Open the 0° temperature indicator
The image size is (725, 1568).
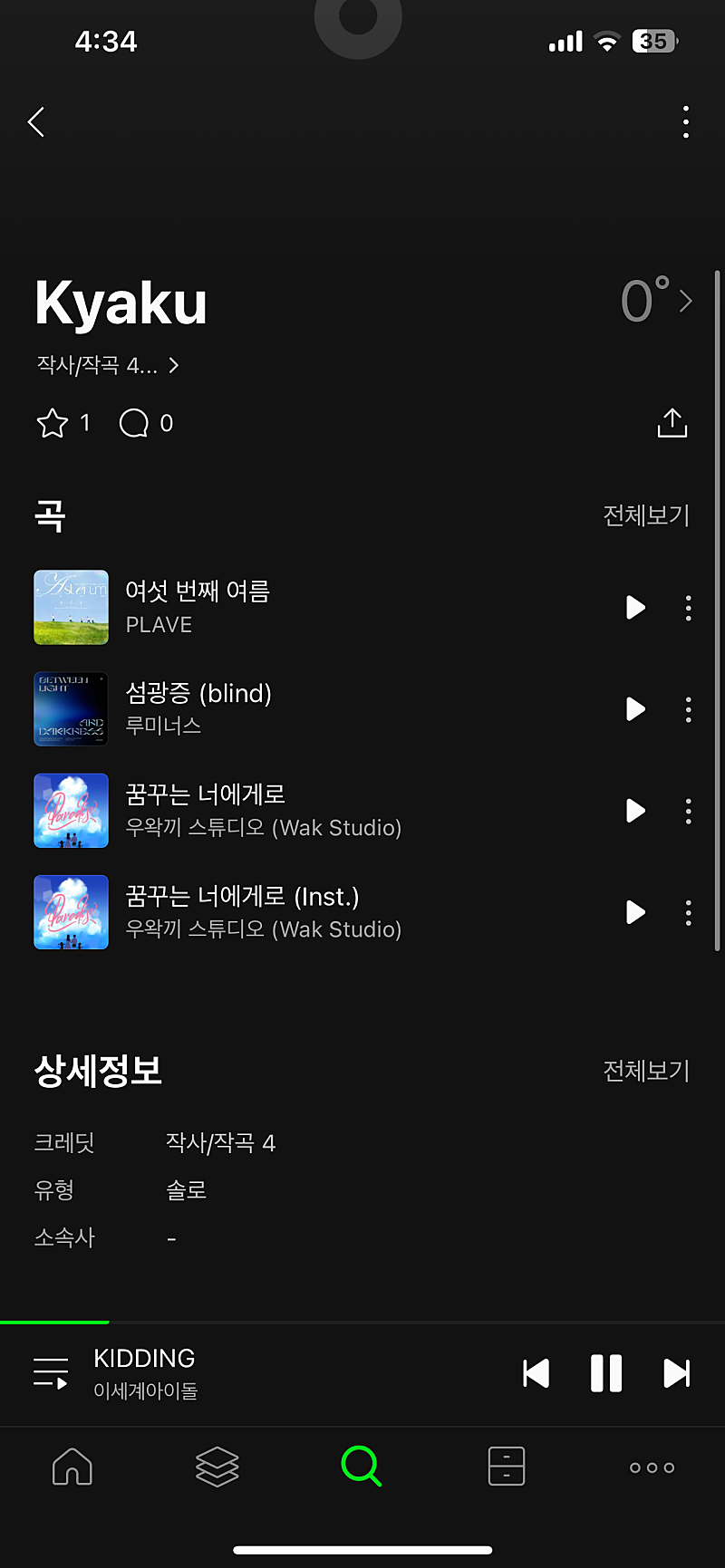pyautogui.click(x=655, y=301)
